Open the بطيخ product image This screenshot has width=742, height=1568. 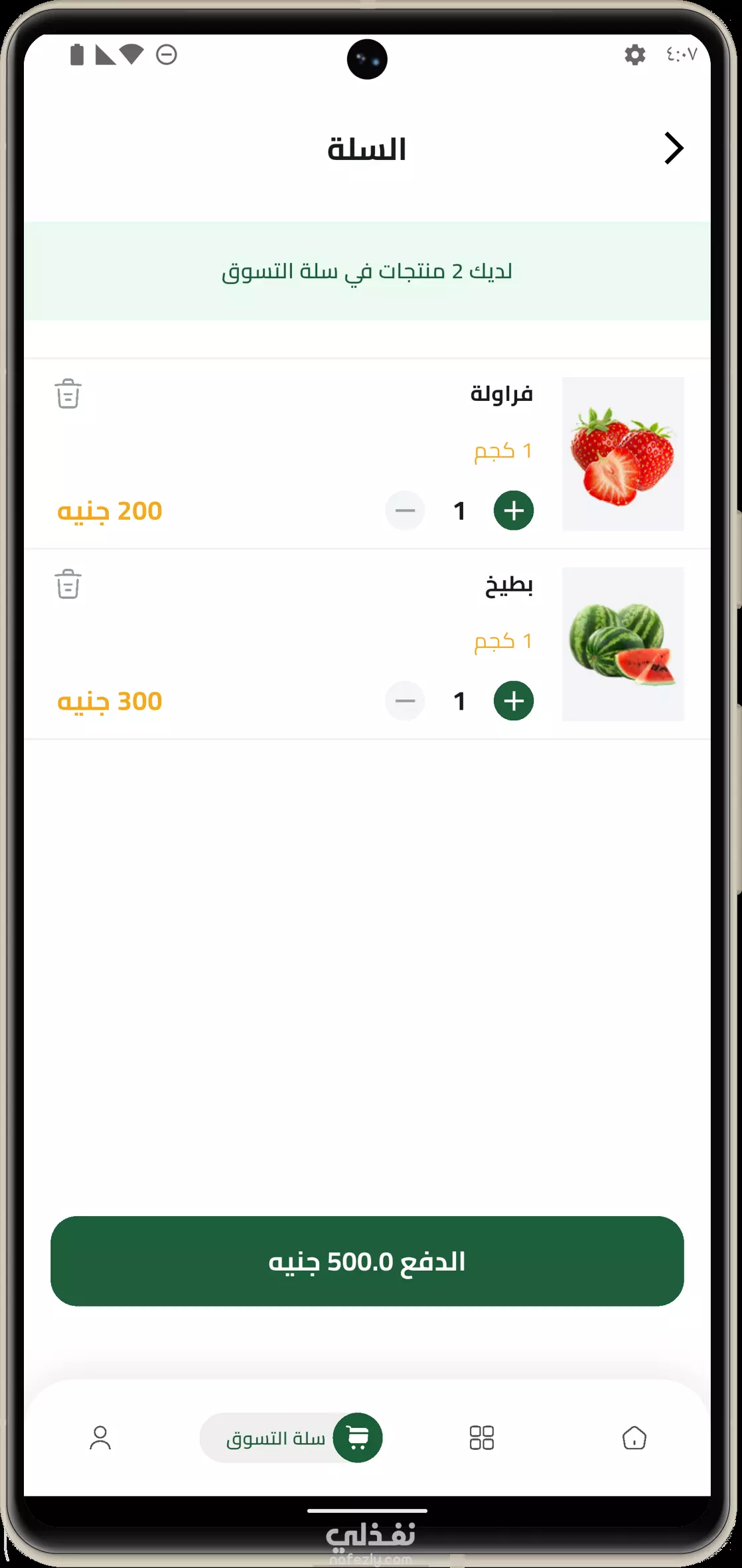(x=623, y=644)
